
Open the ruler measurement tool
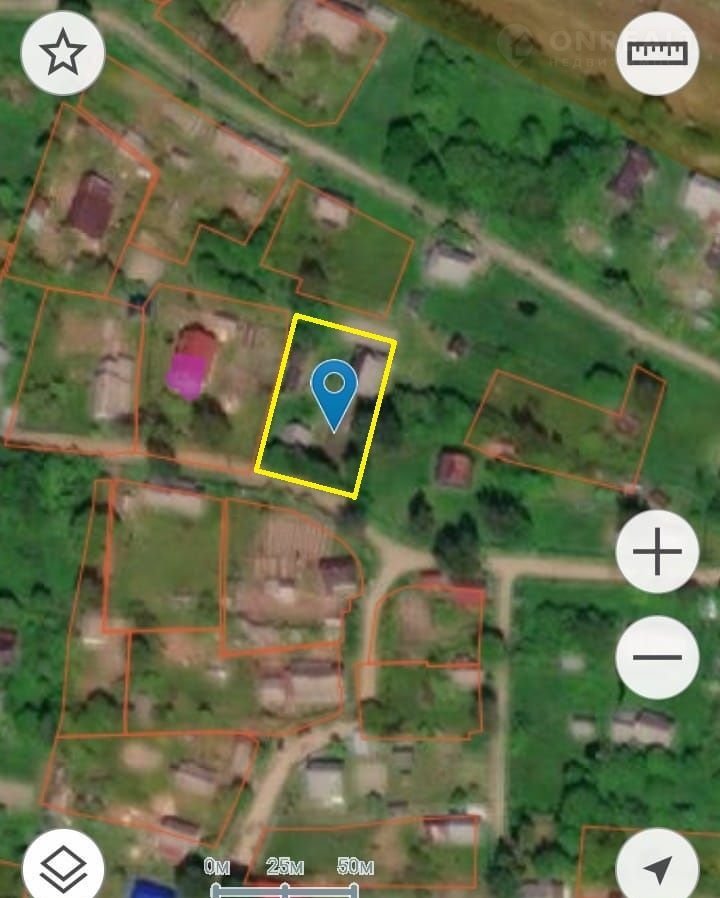pyautogui.click(x=657, y=53)
